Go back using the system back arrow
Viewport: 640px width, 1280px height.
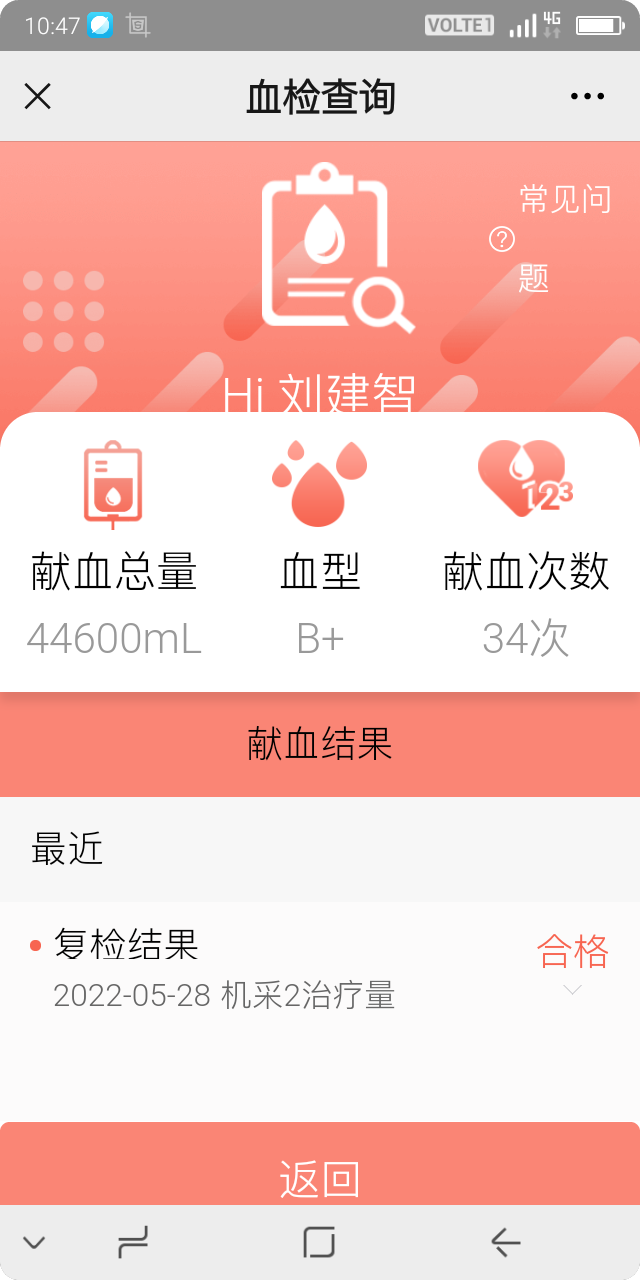pos(505,1242)
